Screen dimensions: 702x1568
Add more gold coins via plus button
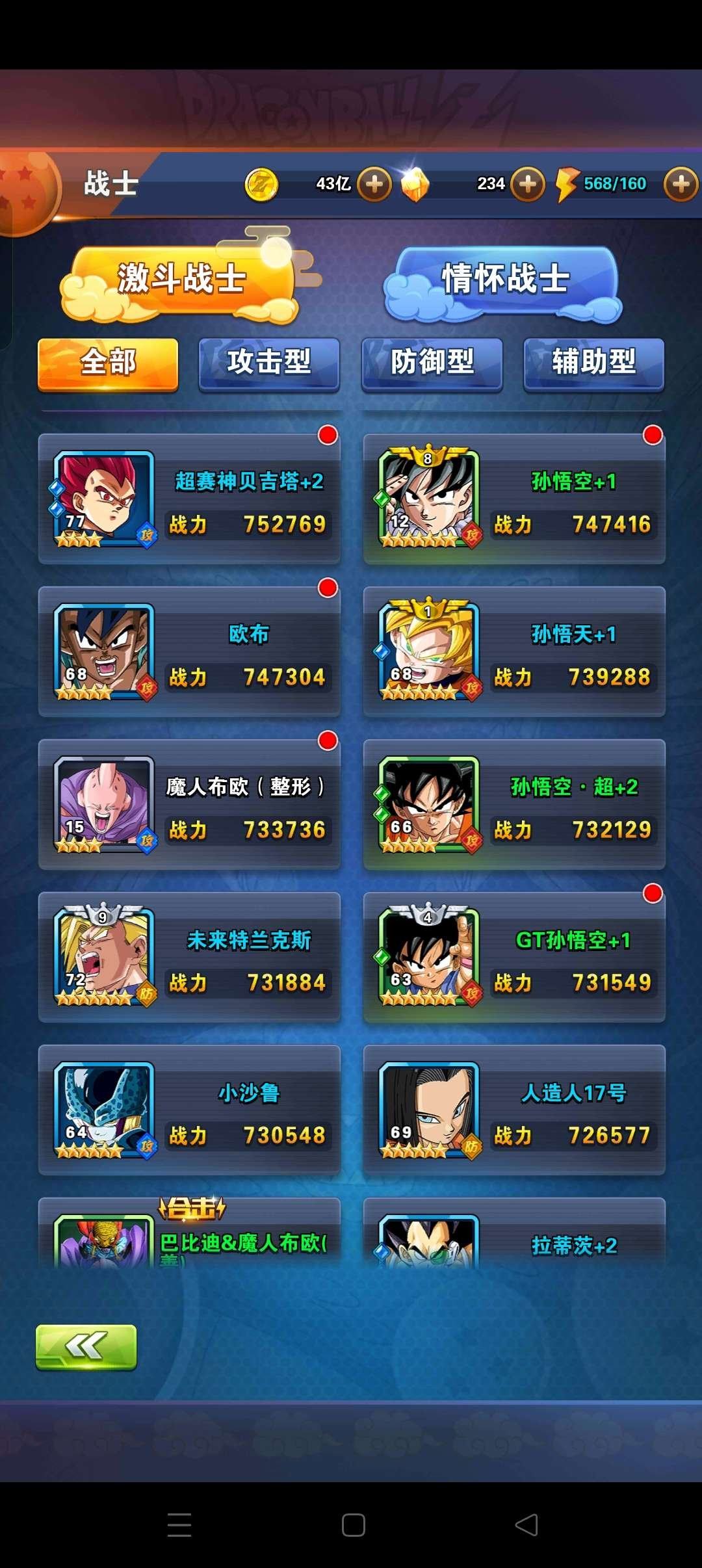click(x=374, y=184)
